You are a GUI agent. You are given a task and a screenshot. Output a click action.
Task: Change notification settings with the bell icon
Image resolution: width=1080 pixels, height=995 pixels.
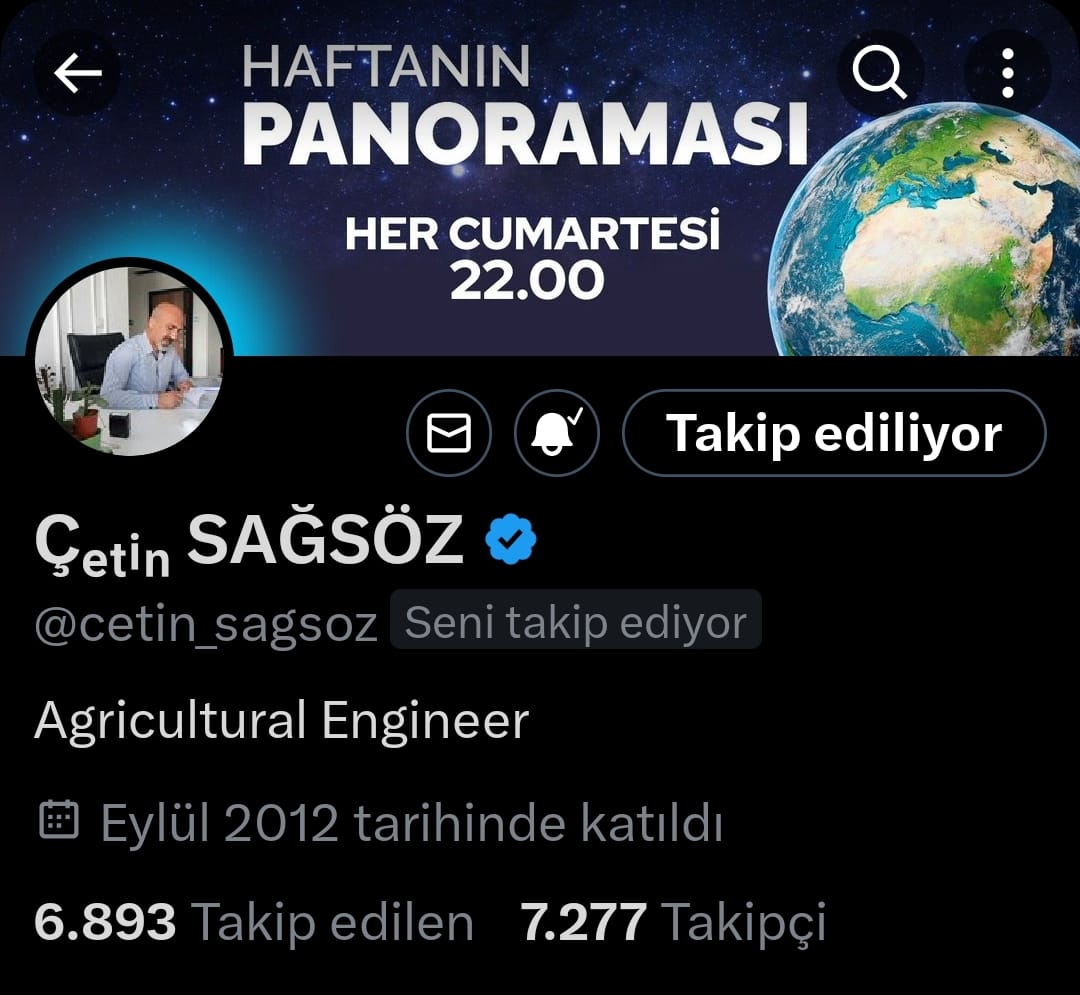556,433
